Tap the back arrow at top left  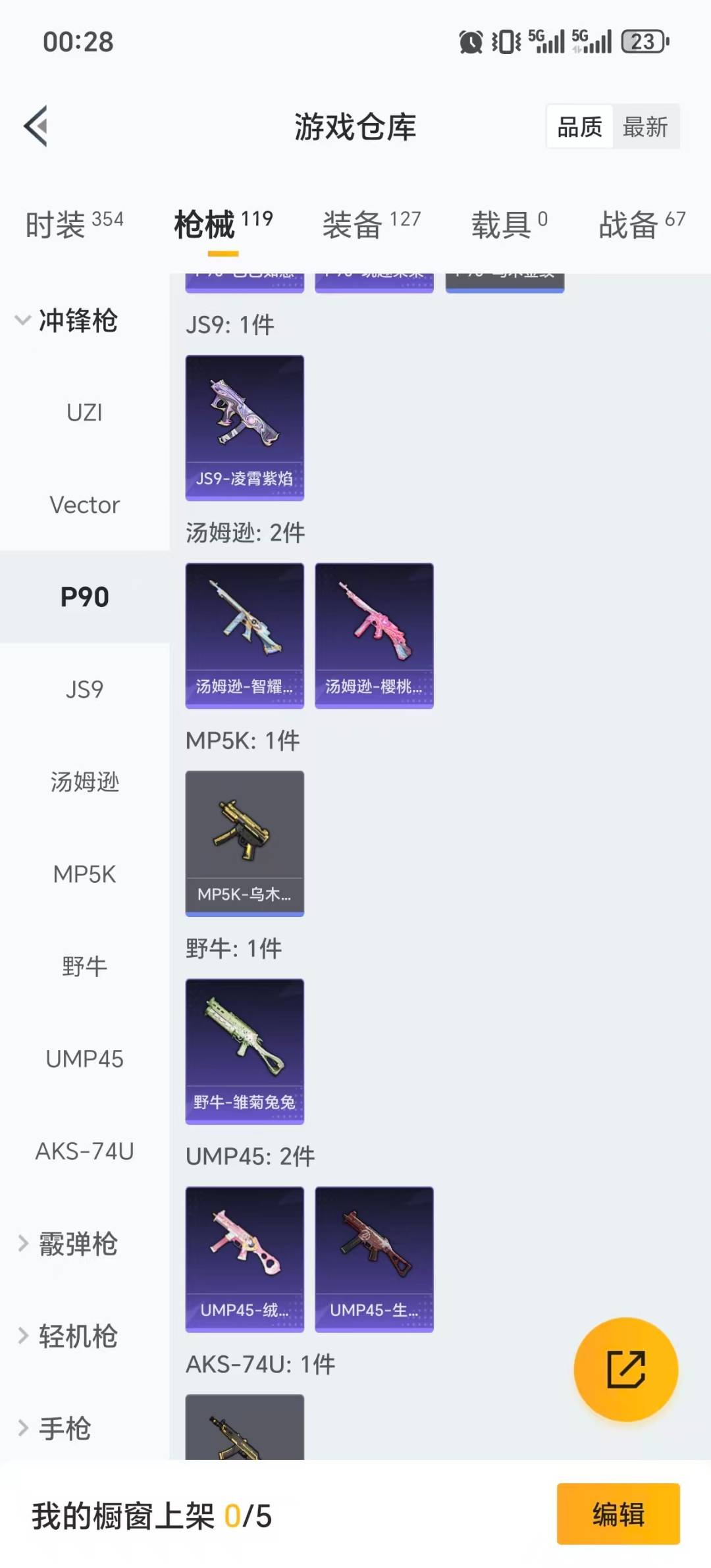click(36, 126)
